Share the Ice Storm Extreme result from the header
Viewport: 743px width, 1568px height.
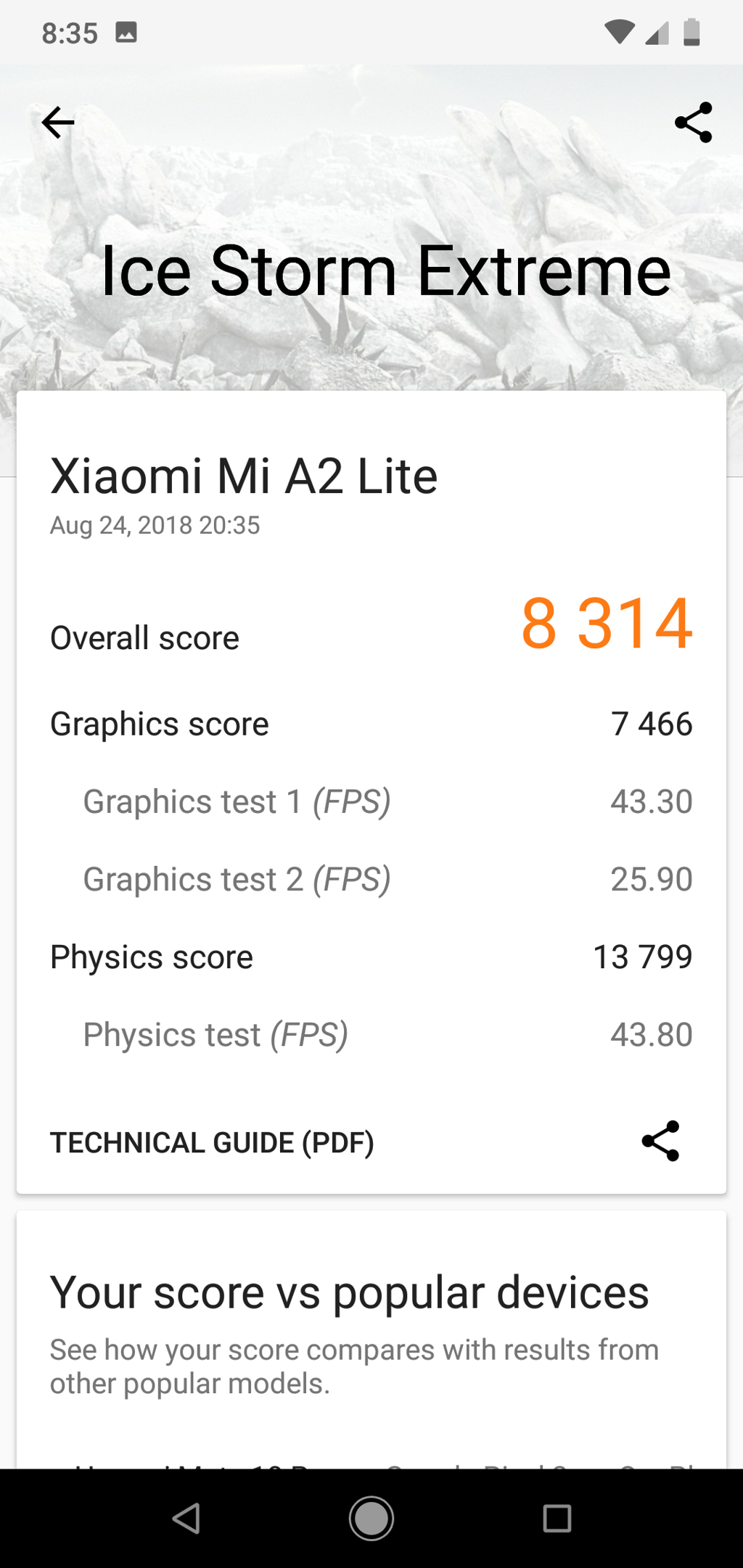point(693,122)
